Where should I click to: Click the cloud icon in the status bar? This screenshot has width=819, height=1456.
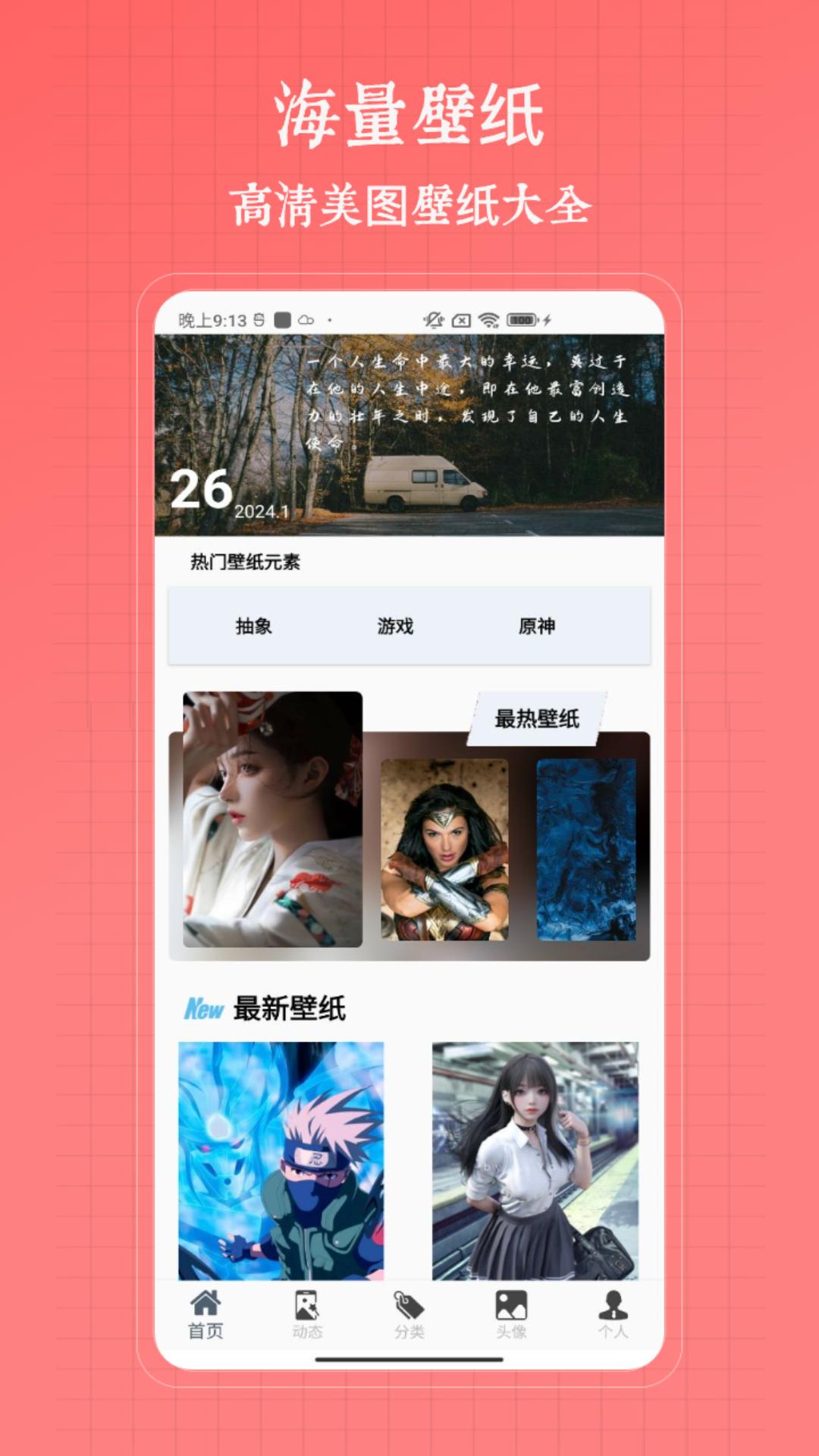[306, 319]
